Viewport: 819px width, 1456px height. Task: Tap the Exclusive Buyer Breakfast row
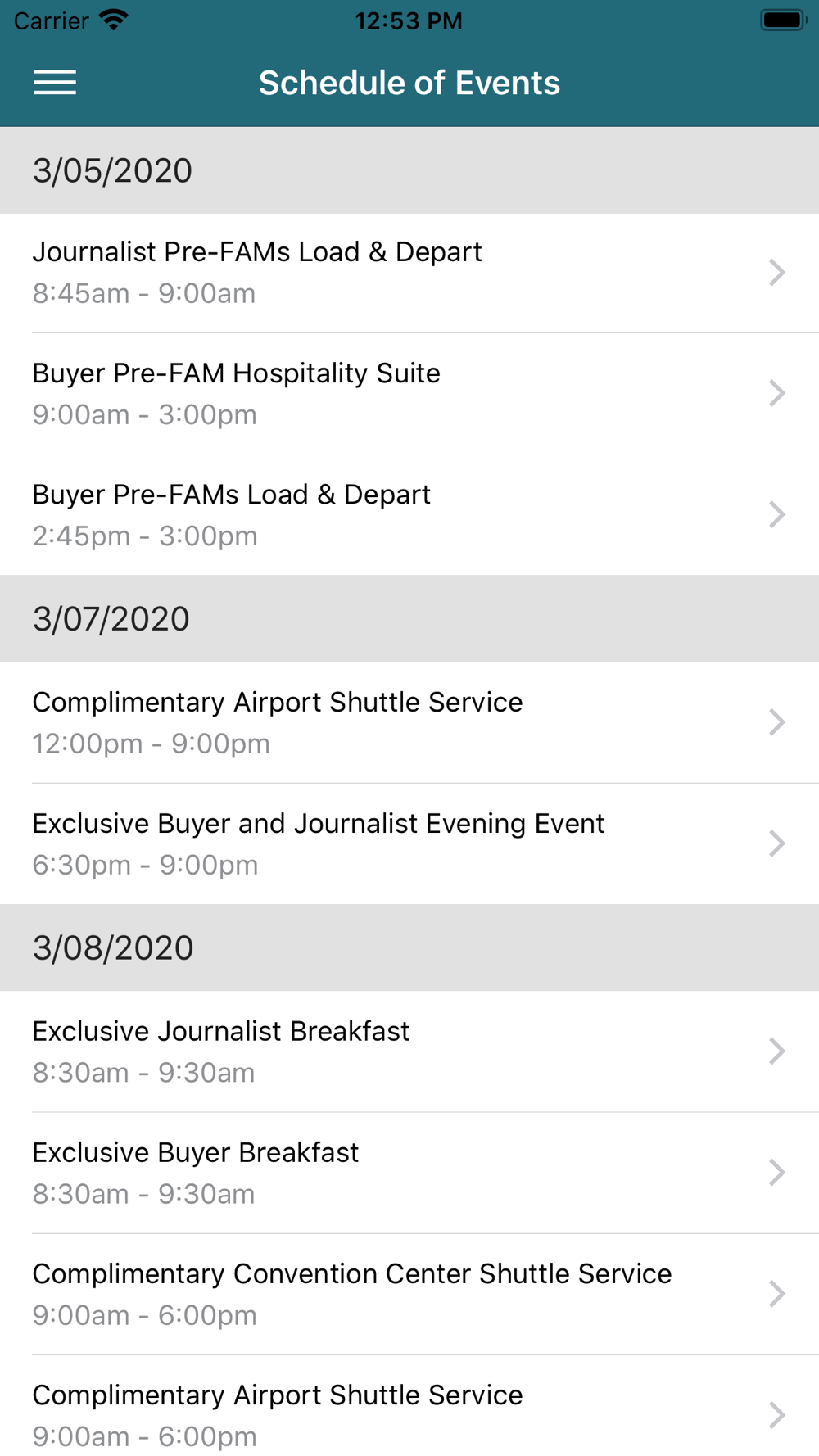(409, 1173)
